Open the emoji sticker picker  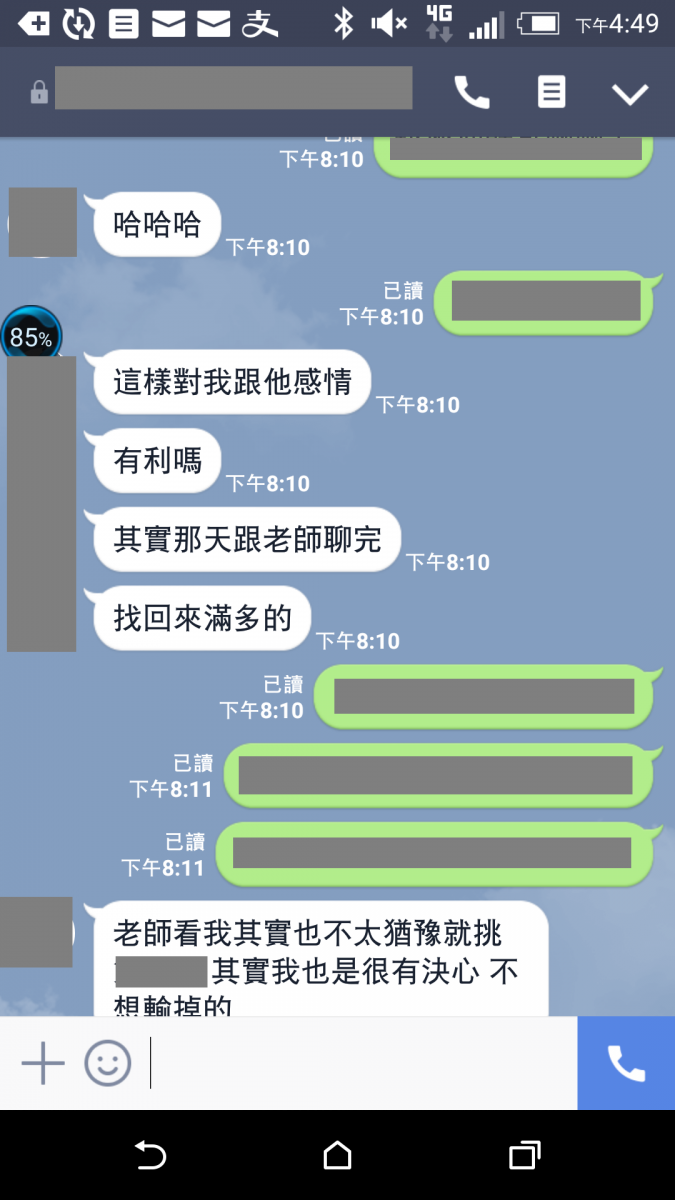108,1063
